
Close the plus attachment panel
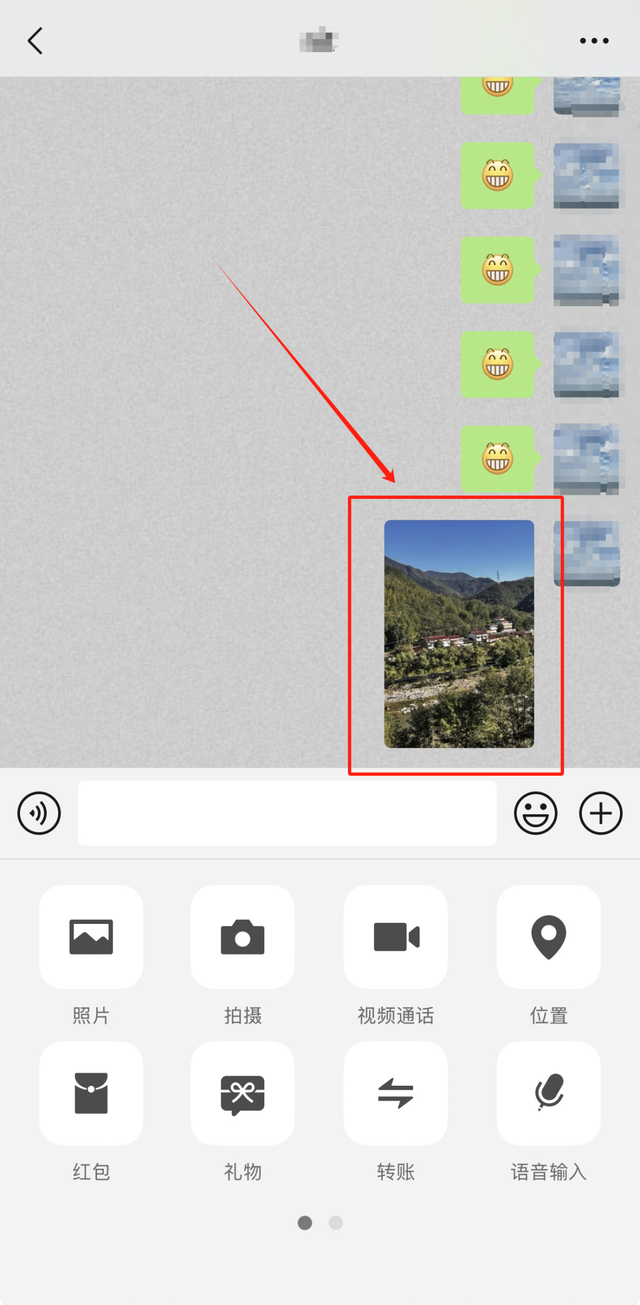point(600,814)
